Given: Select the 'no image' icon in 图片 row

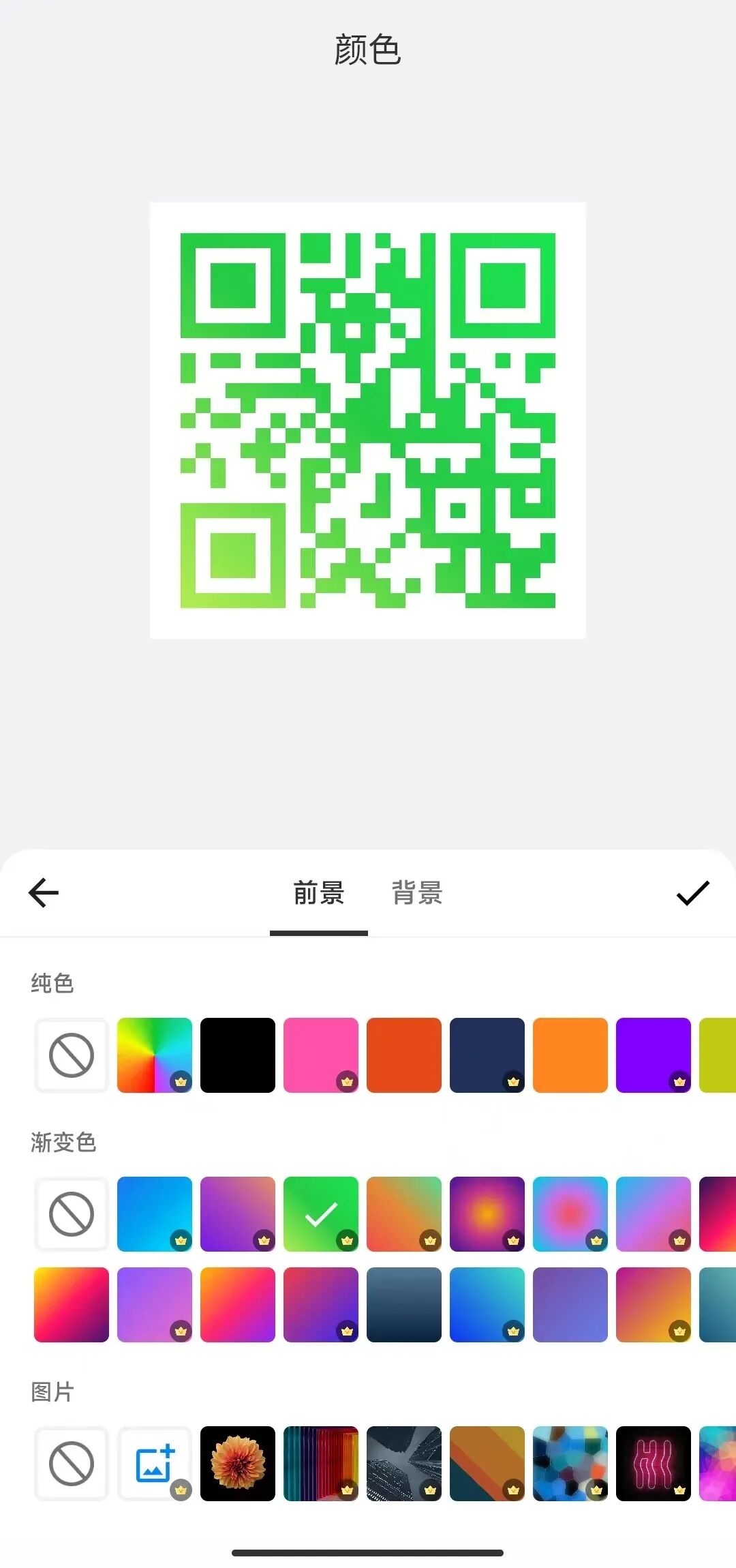Looking at the screenshot, I should click(x=71, y=1463).
